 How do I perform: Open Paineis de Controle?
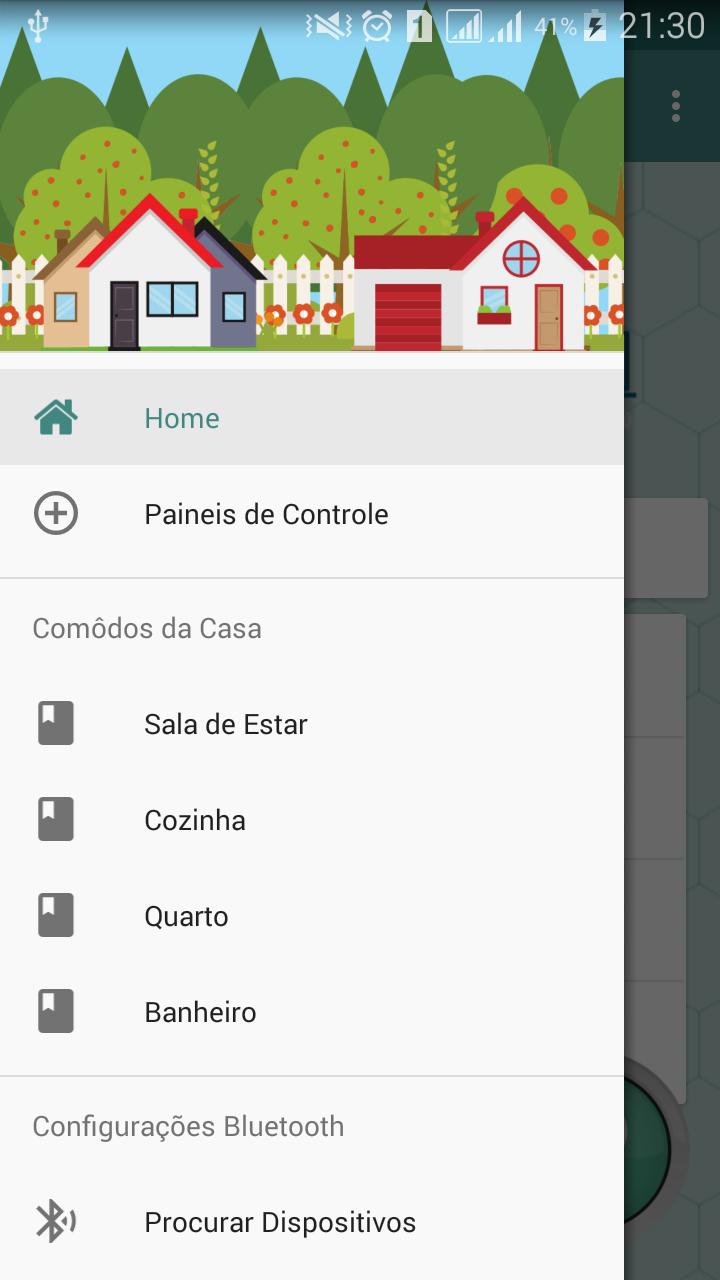(x=266, y=513)
